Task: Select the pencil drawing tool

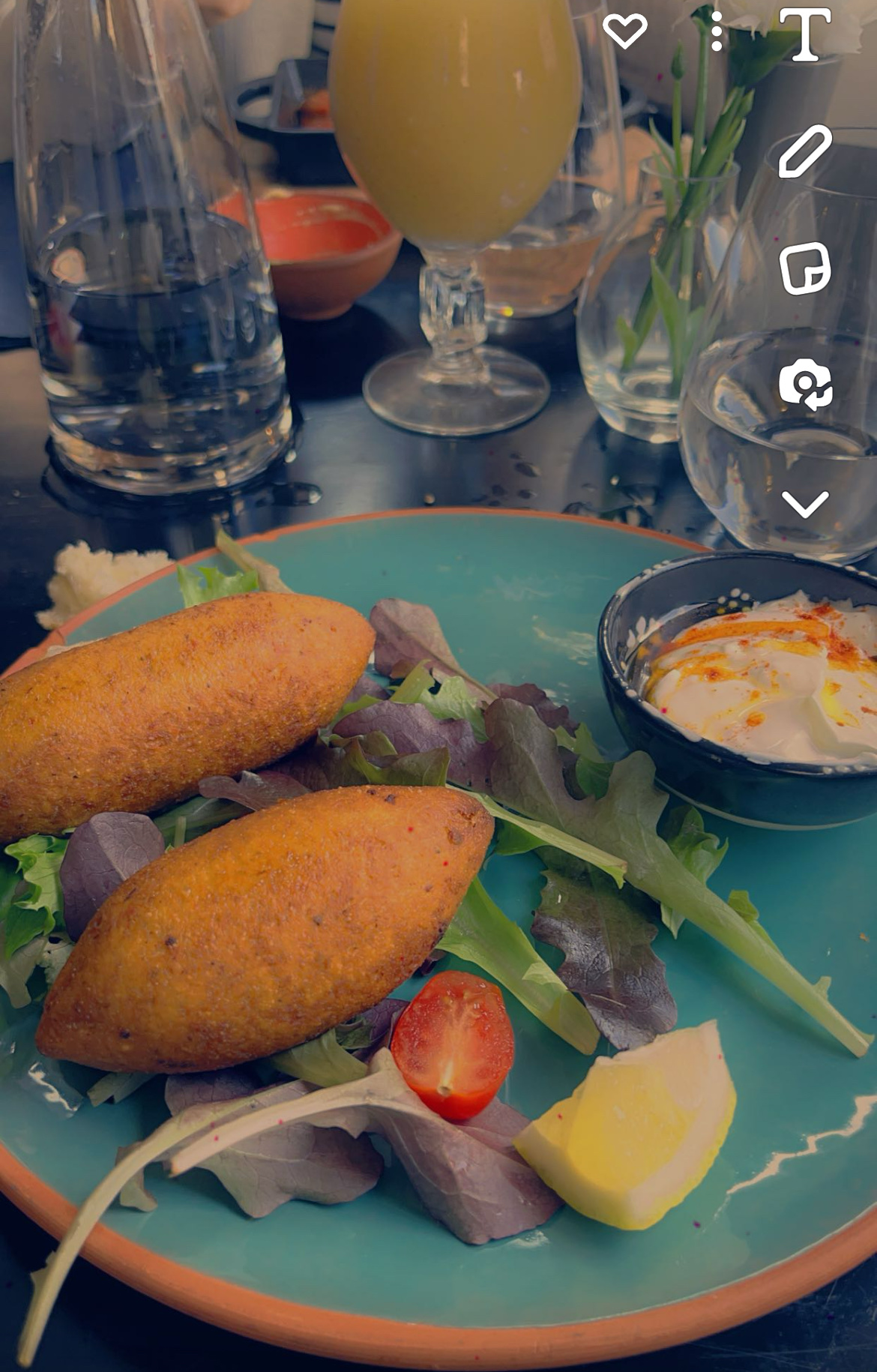Action: pyautogui.click(x=805, y=151)
